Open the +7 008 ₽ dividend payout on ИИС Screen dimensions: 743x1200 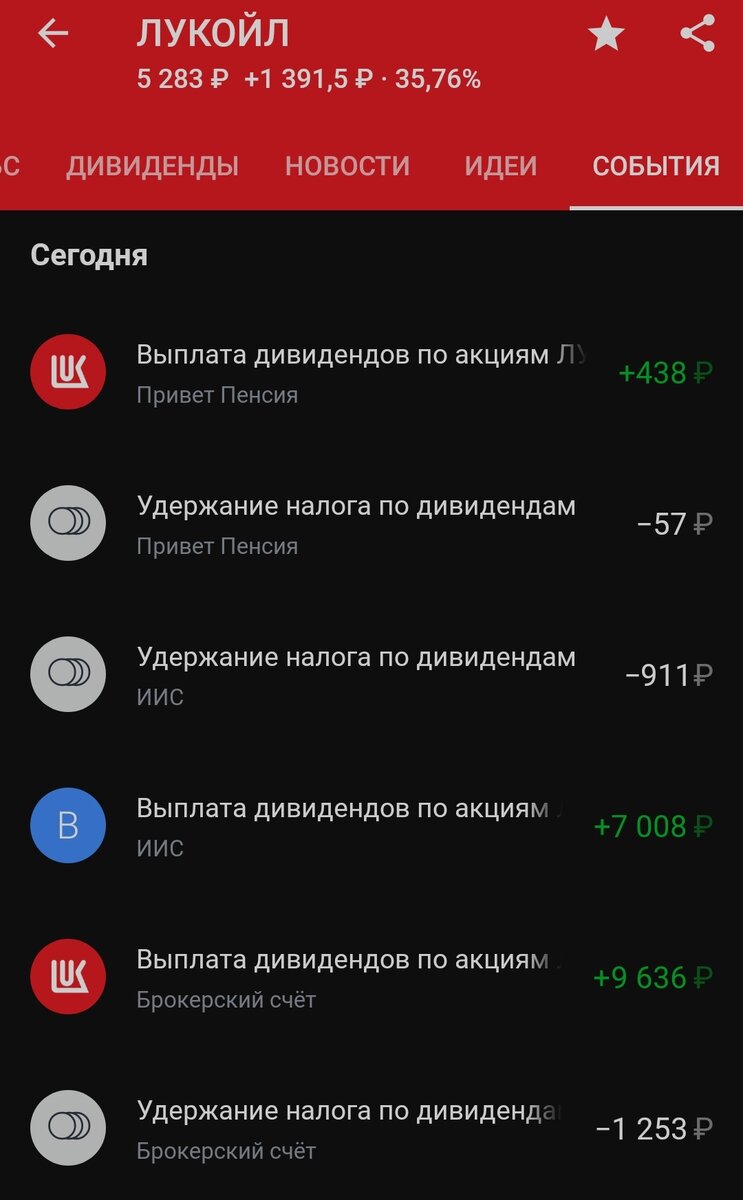[371, 826]
